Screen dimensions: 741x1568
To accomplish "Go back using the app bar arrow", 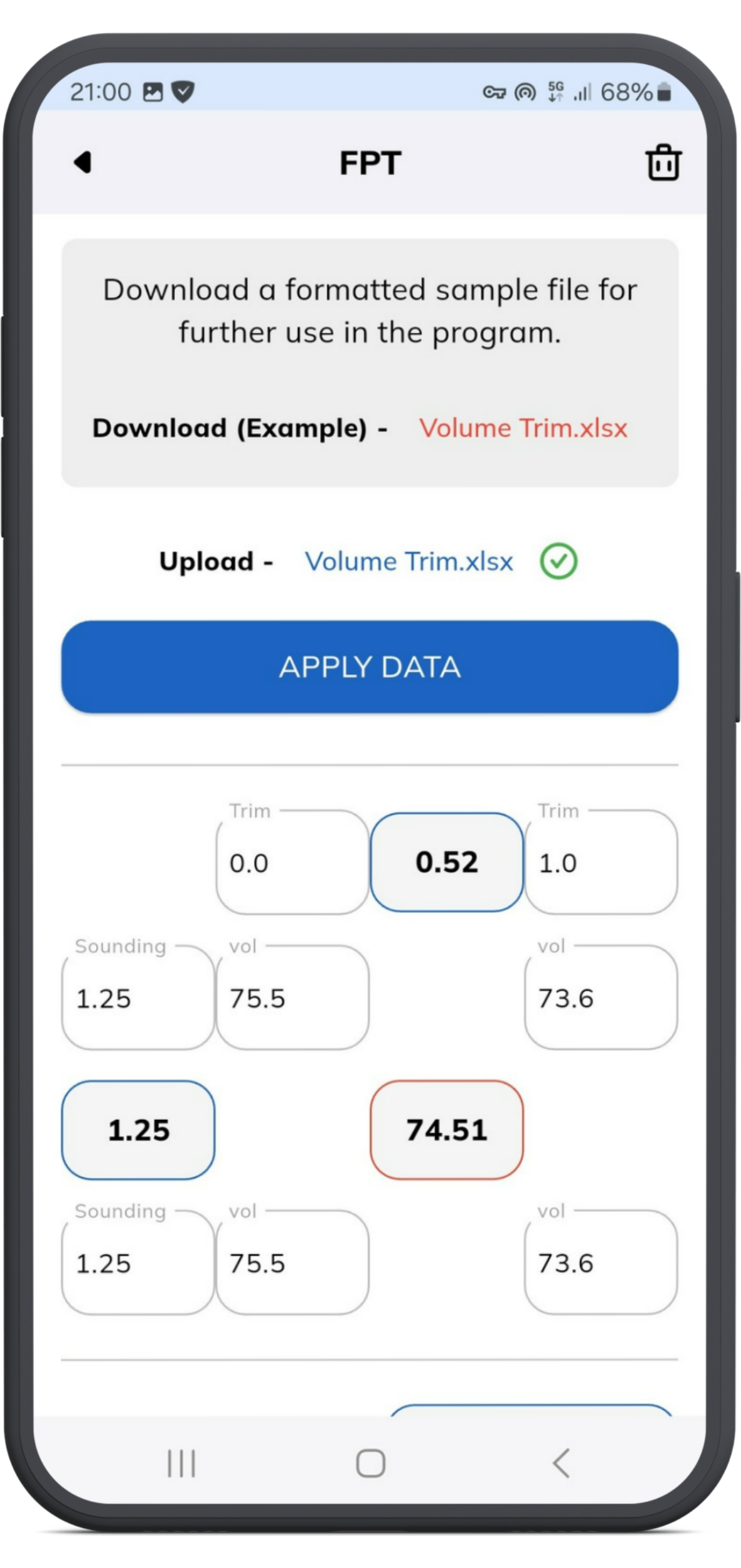I will point(82,162).
